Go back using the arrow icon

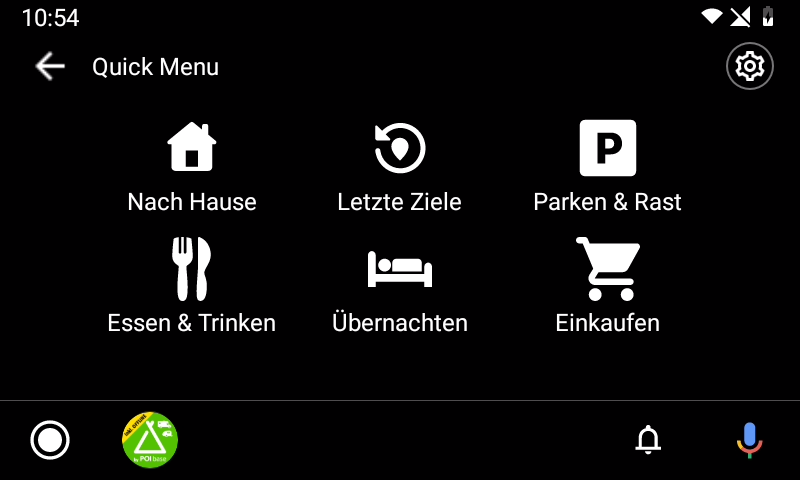pos(49,67)
